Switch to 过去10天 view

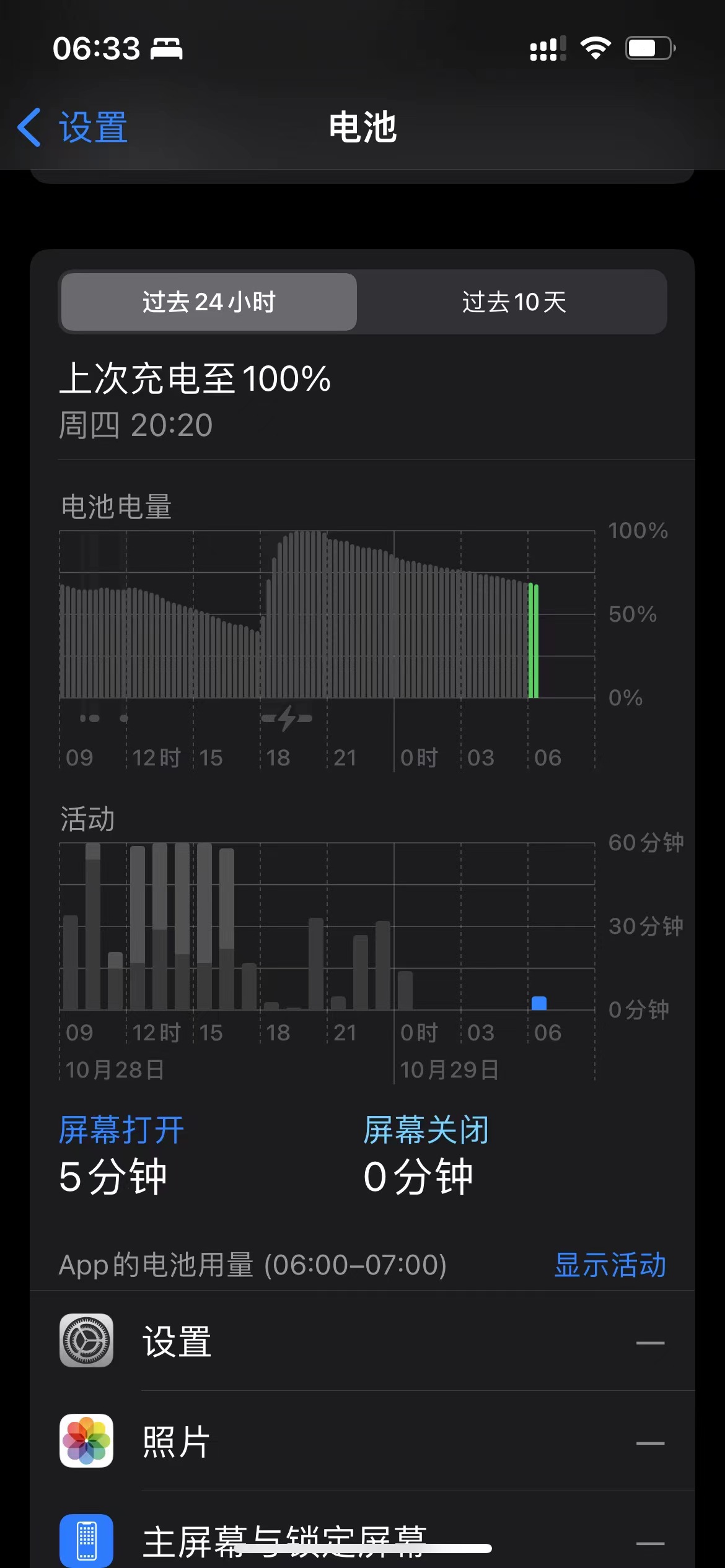pyautogui.click(x=513, y=302)
